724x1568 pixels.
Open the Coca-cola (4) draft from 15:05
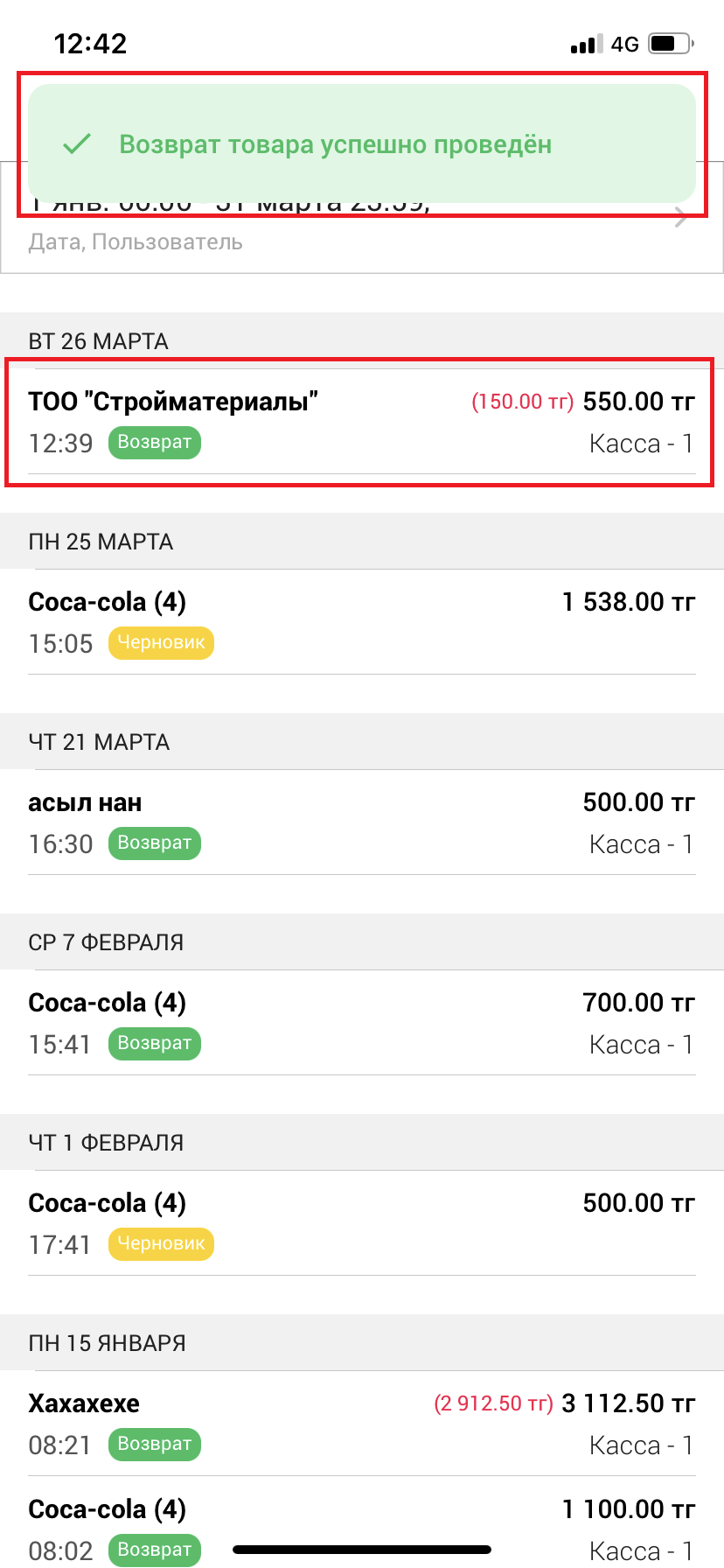362,622
